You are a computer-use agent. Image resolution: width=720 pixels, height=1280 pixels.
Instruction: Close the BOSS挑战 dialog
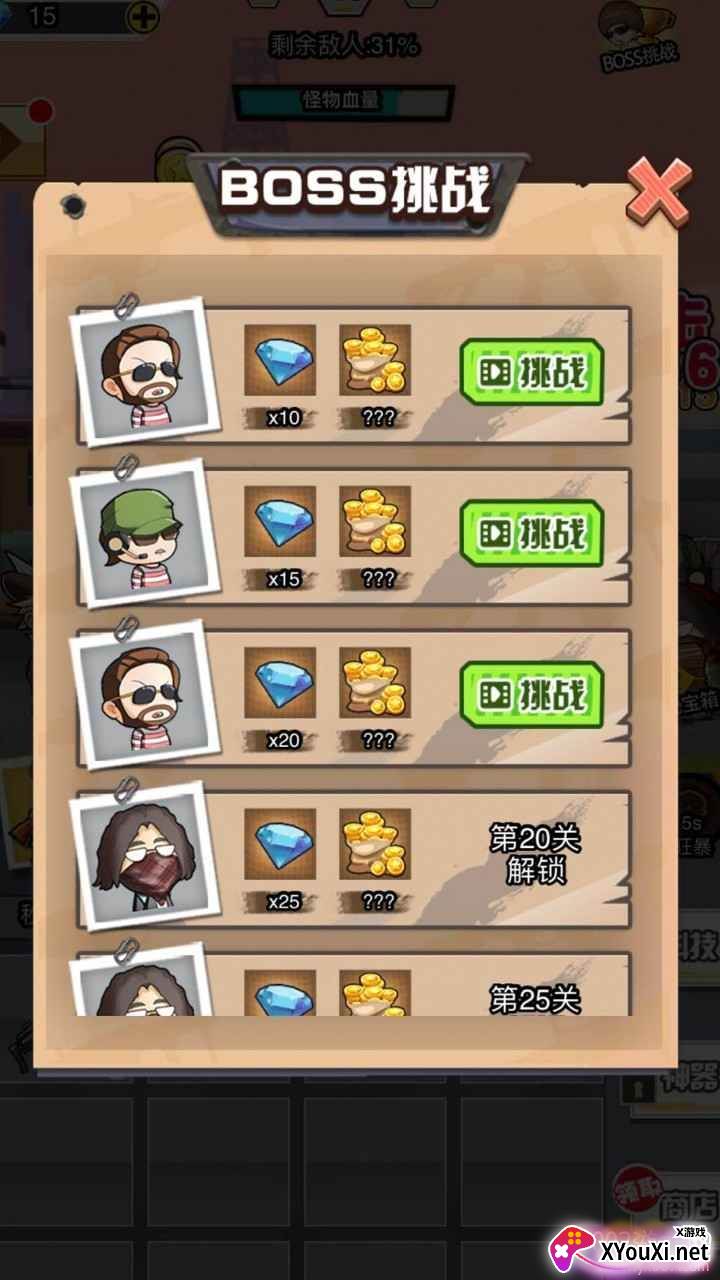(658, 192)
